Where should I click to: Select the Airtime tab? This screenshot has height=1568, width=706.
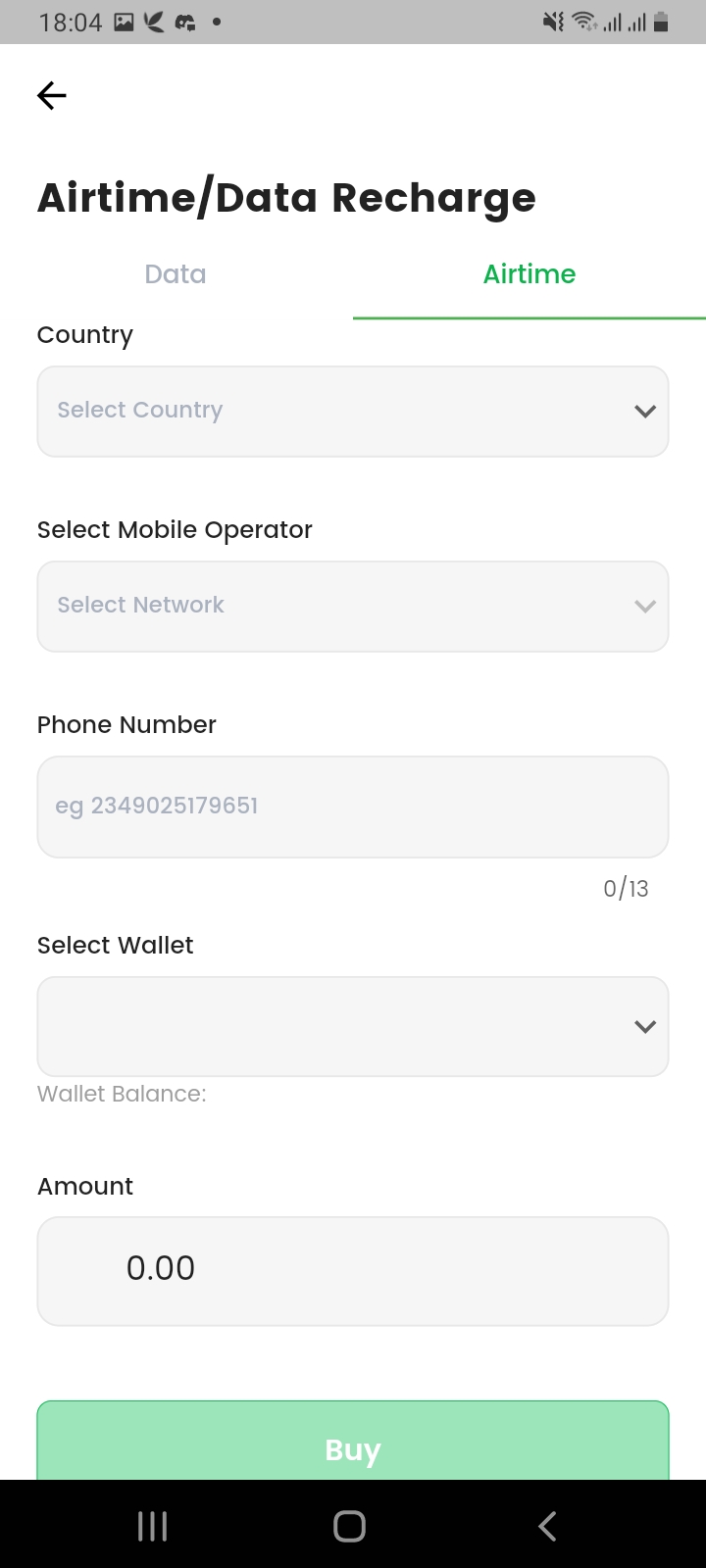point(529,274)
